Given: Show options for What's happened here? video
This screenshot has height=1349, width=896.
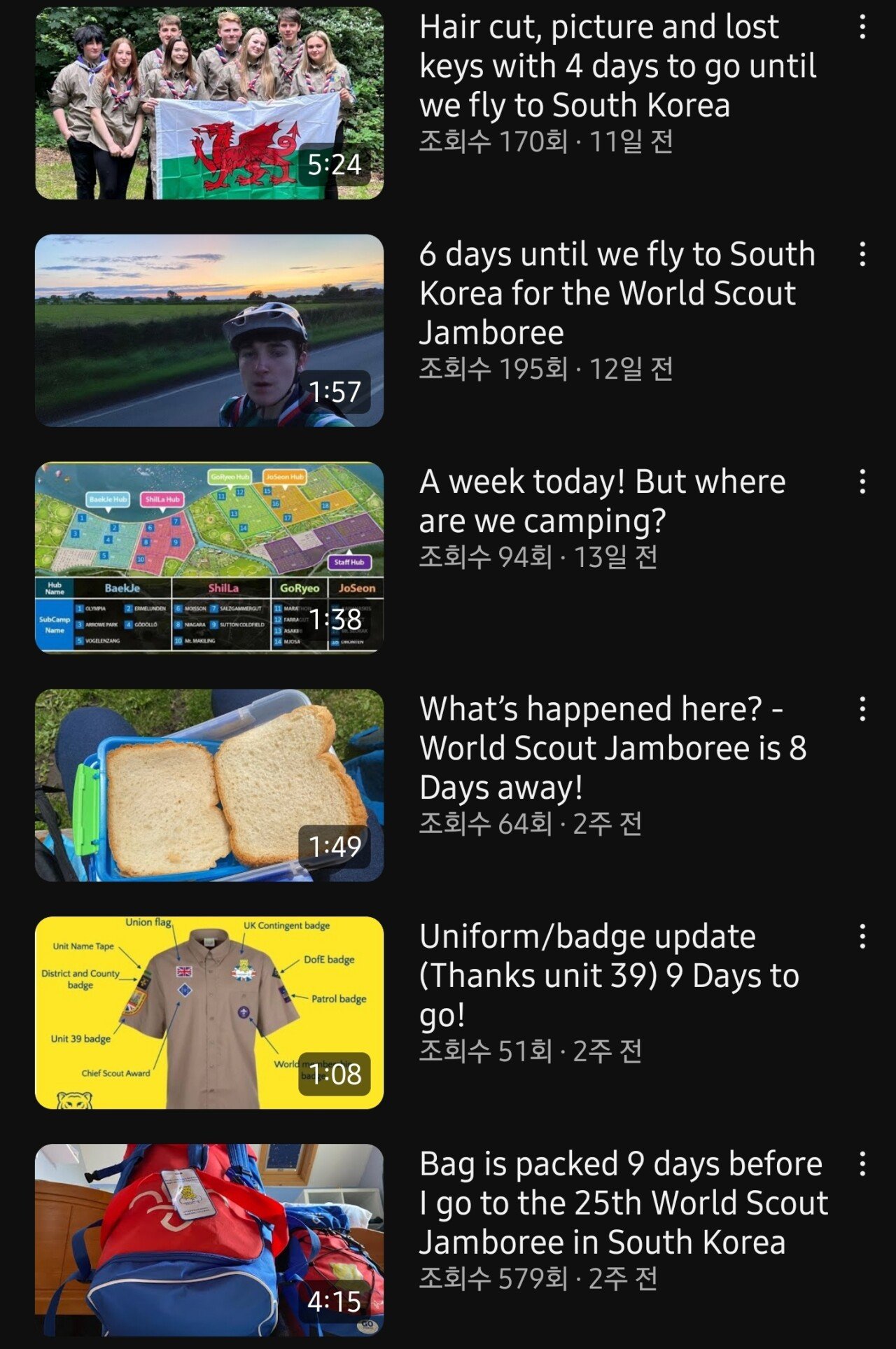Looking at the screenshot, I should click(x=862, y=709).
